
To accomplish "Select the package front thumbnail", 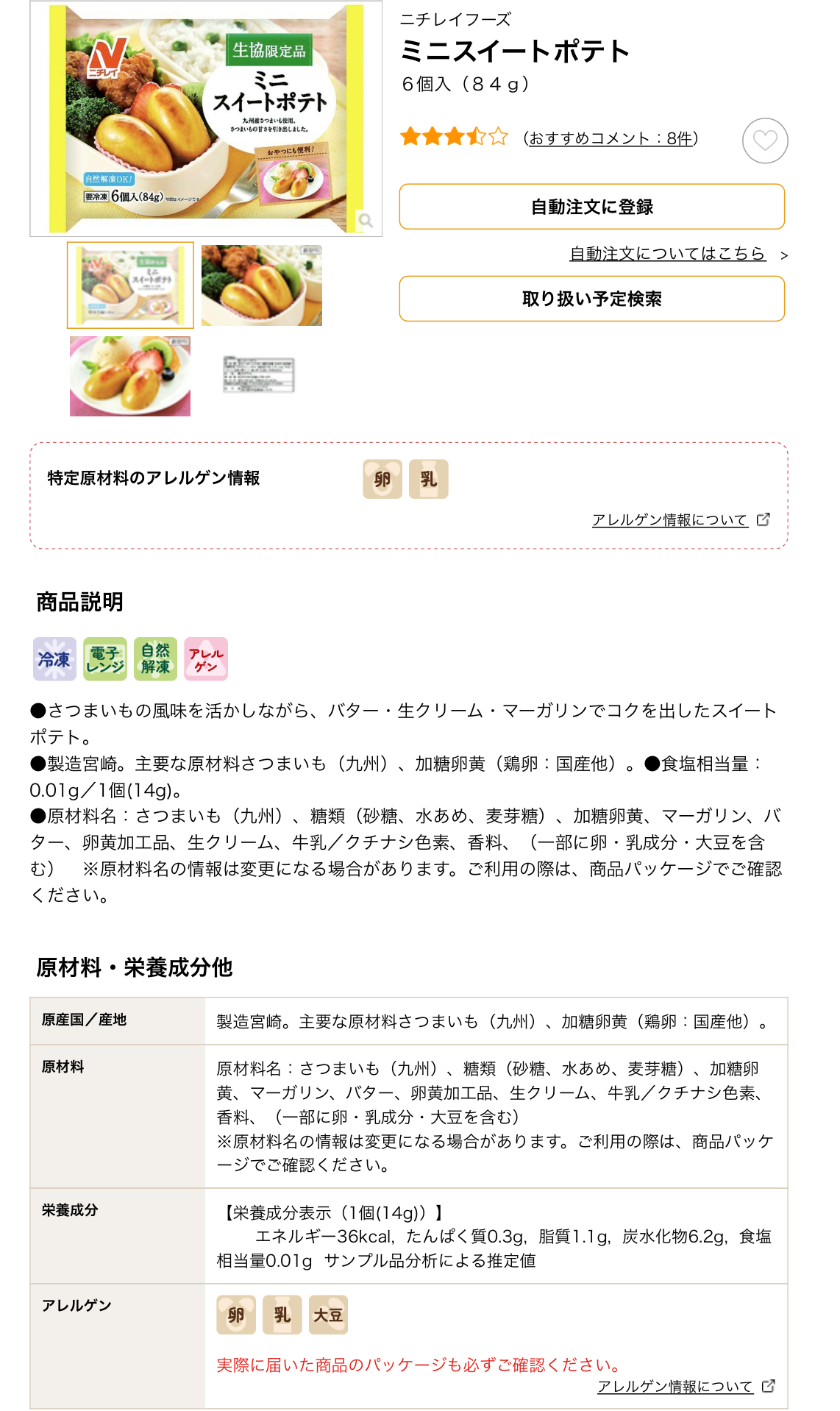I will 130,285.
